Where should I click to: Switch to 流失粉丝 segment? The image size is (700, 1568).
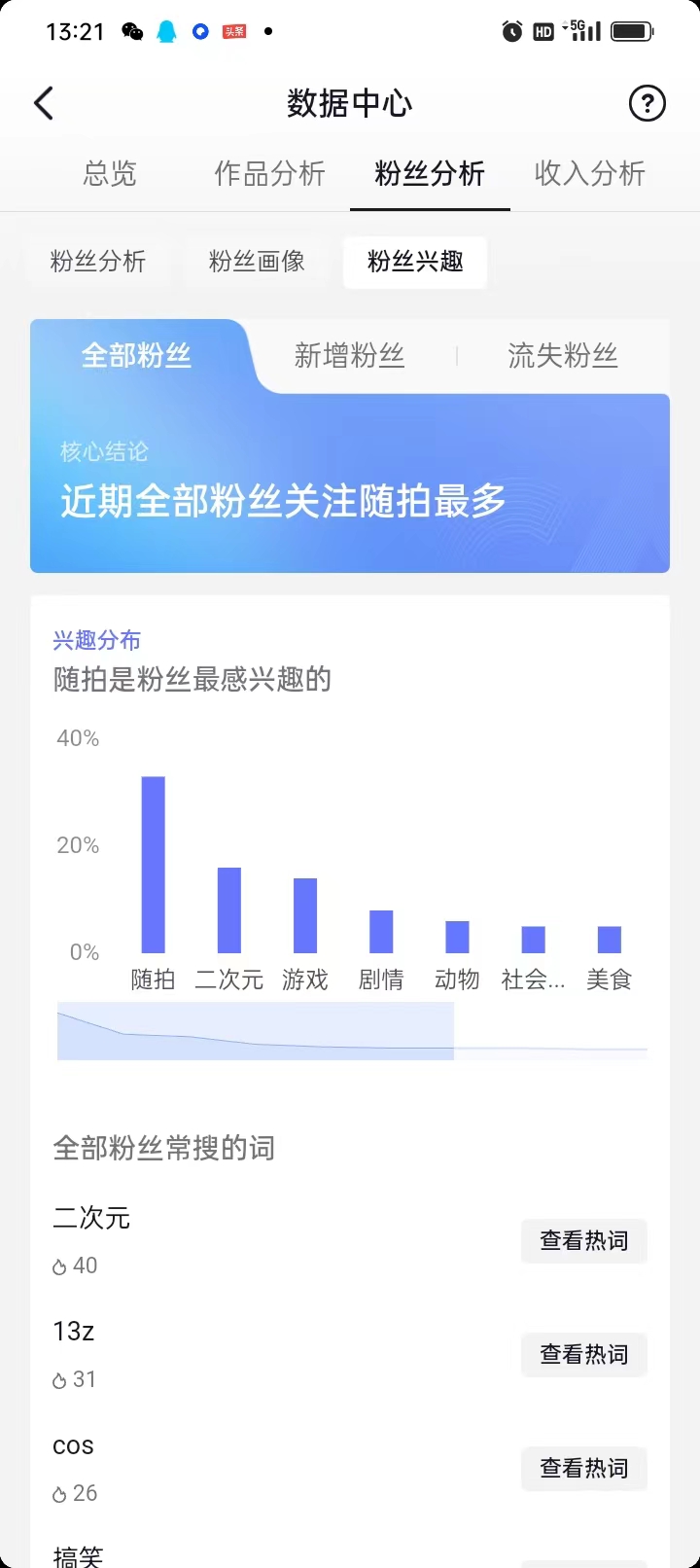click(562, 356)
